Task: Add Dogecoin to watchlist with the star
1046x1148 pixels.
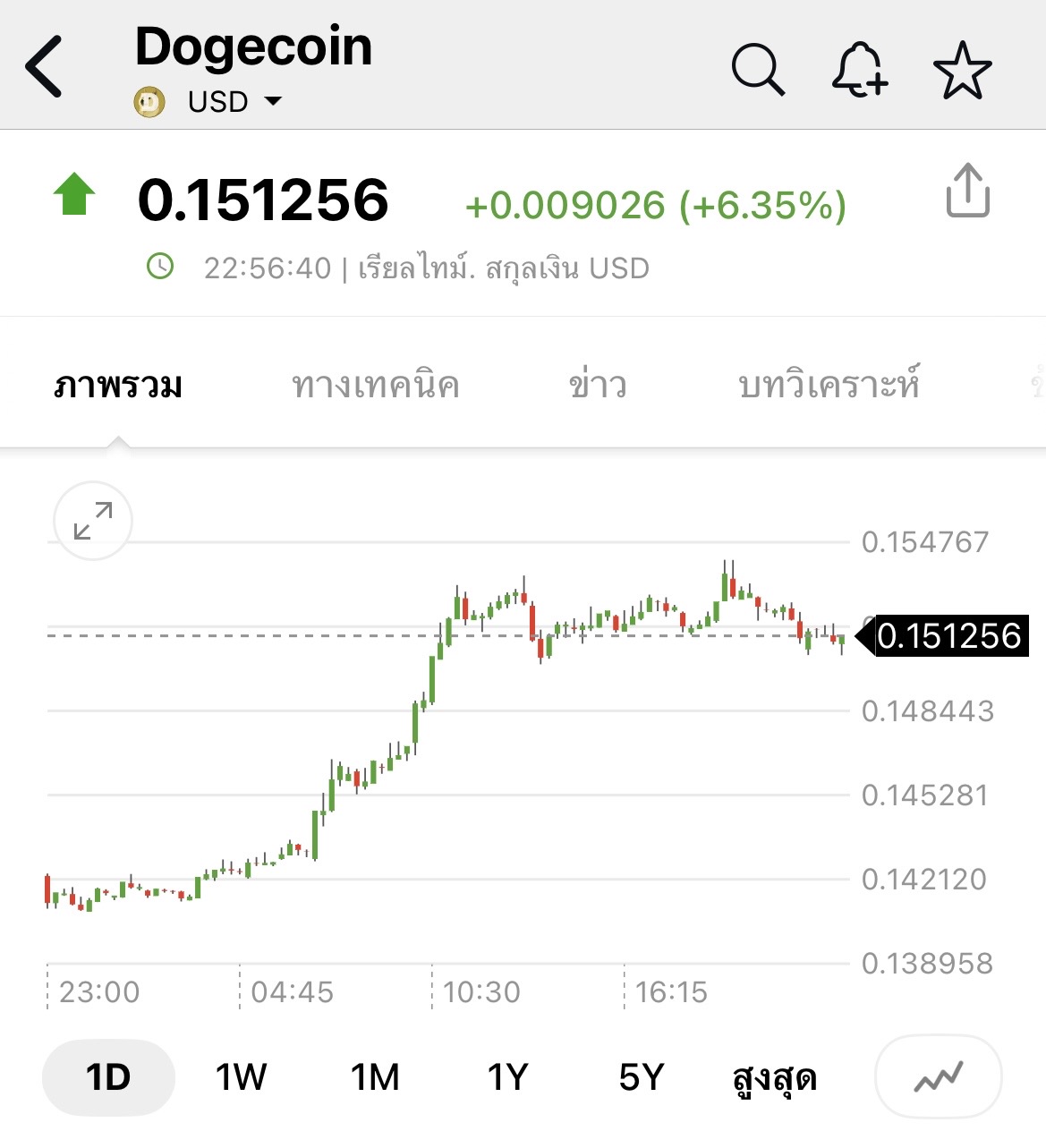Action: pyautogui.click(x=962, y=69)
